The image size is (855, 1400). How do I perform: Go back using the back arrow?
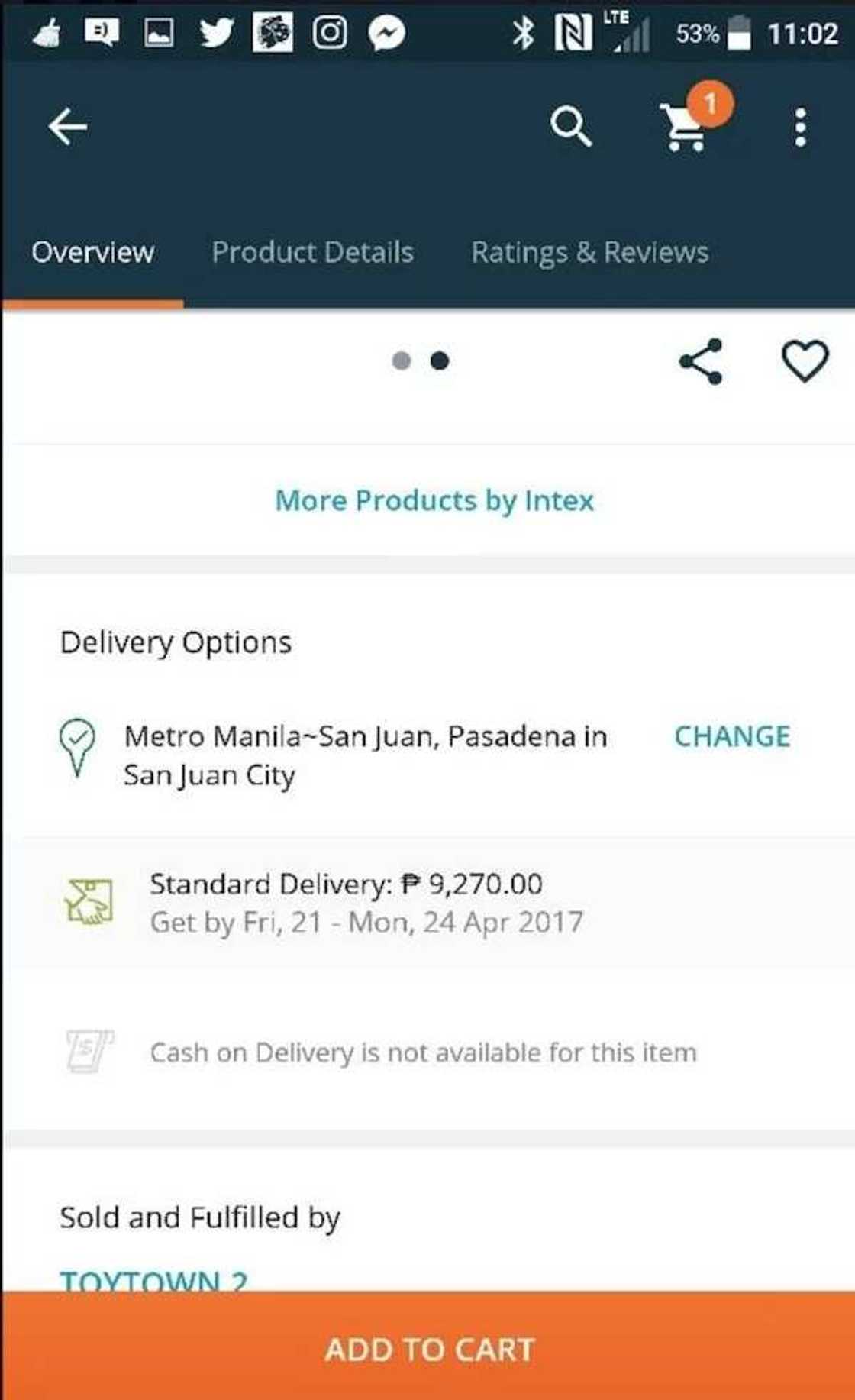[66, 126]
